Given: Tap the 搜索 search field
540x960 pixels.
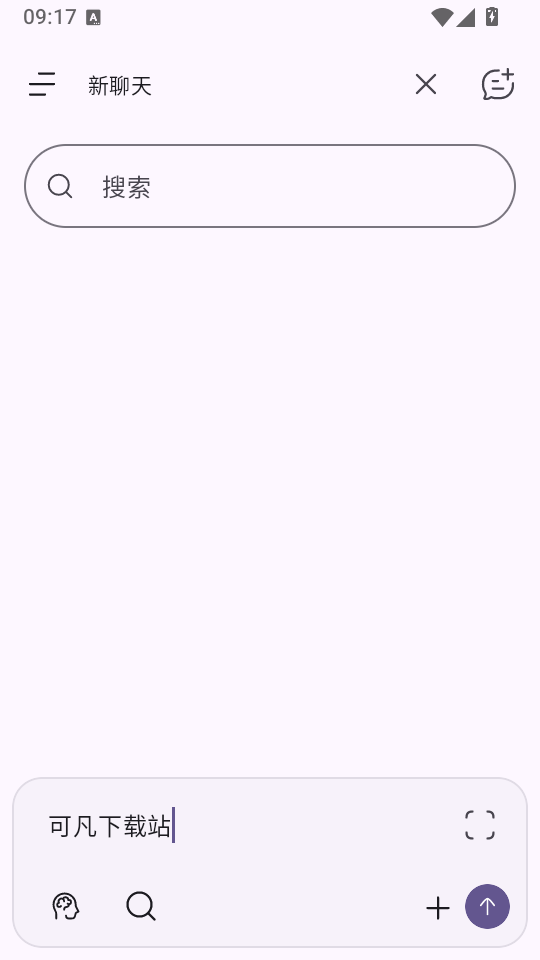Looking at the screenshot, I should [270, 186].
